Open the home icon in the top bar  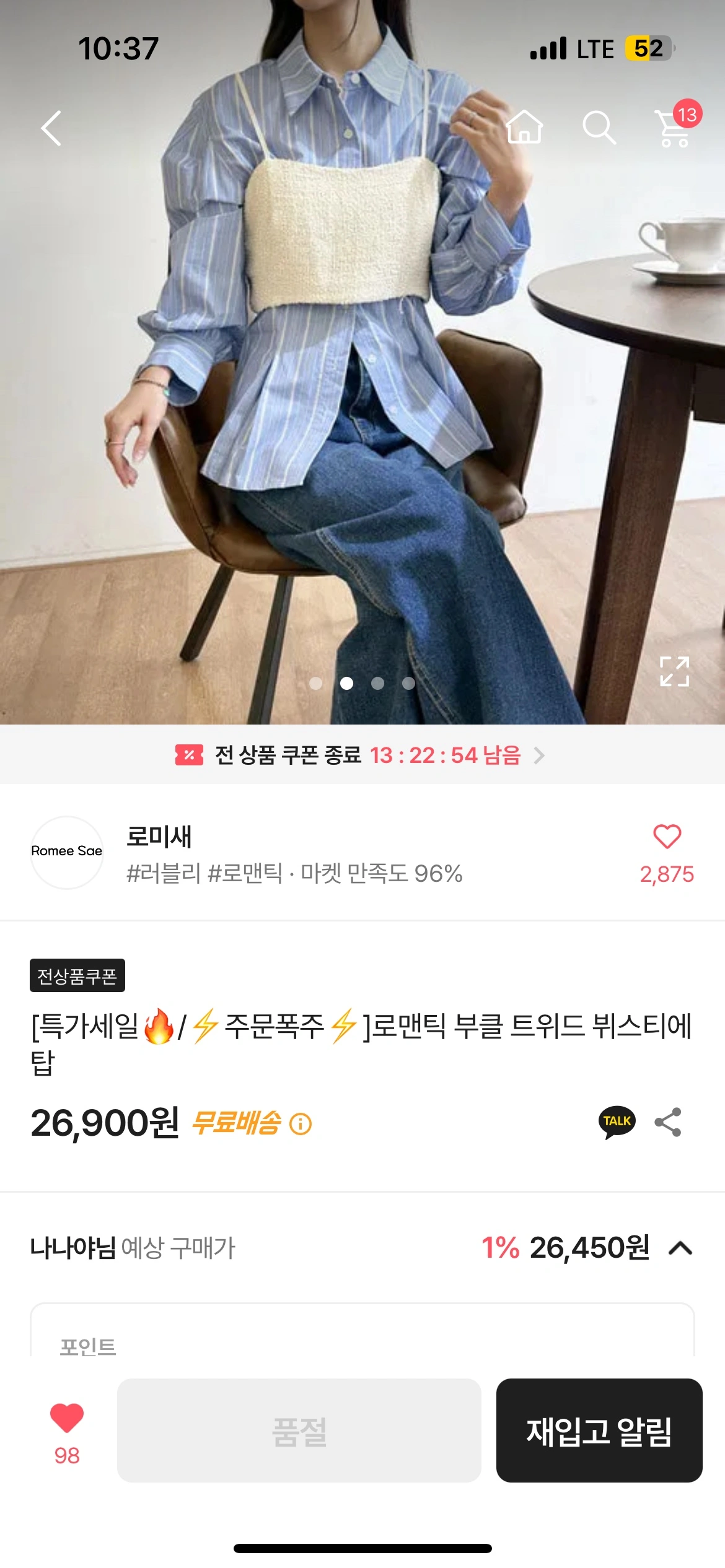(524, 127)
